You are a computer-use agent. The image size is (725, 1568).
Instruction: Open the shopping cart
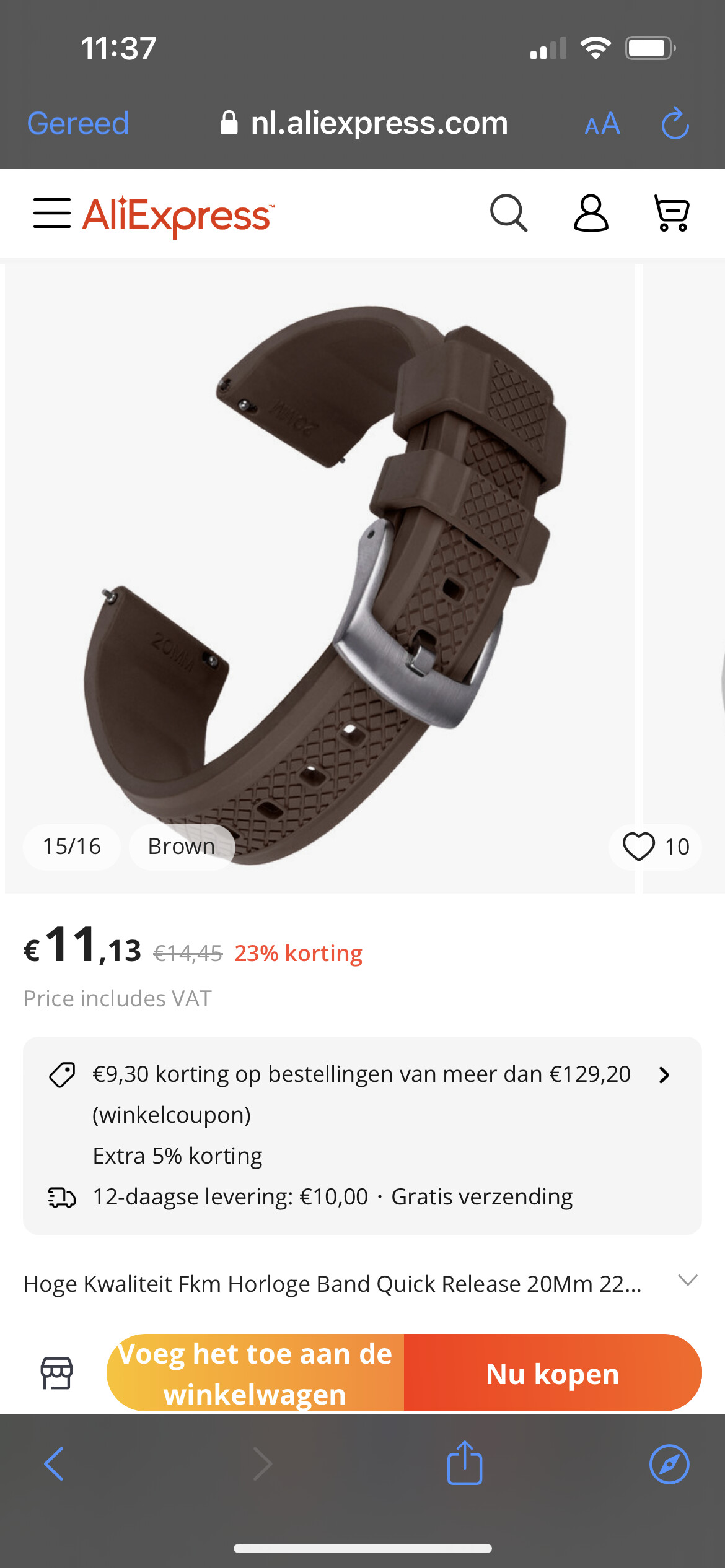coord(672,213)
